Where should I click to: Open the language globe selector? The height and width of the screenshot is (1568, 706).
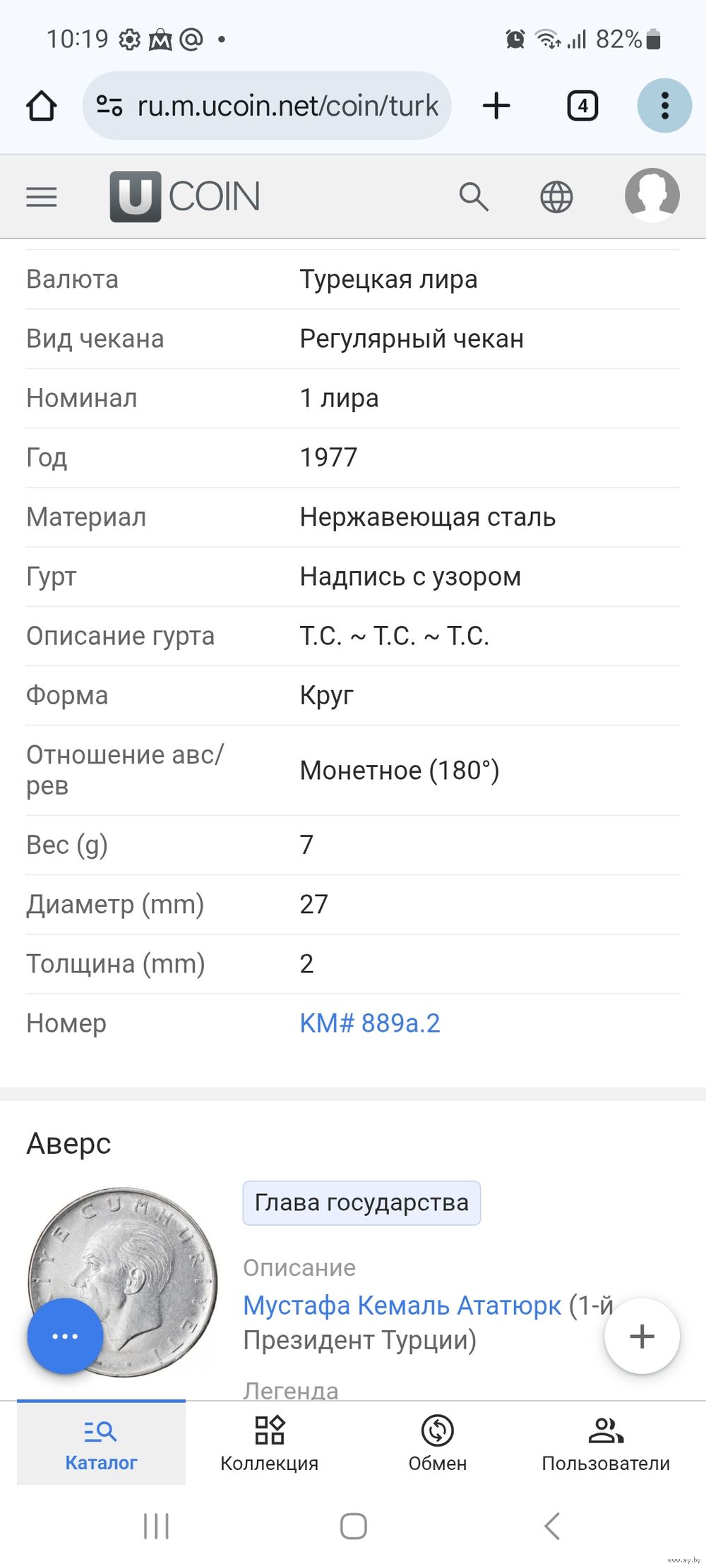click(556, 197)
